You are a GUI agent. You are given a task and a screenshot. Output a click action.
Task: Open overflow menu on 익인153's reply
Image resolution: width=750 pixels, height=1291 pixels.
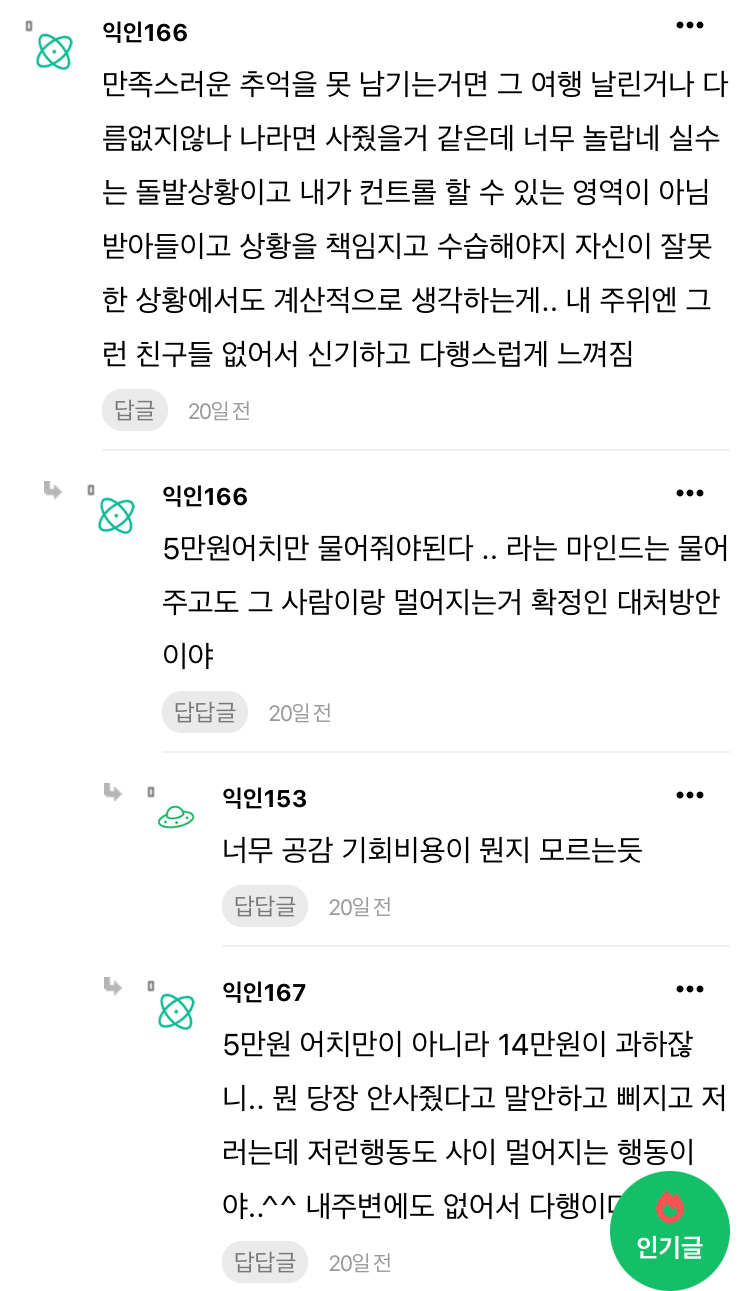tap(690, 795)
